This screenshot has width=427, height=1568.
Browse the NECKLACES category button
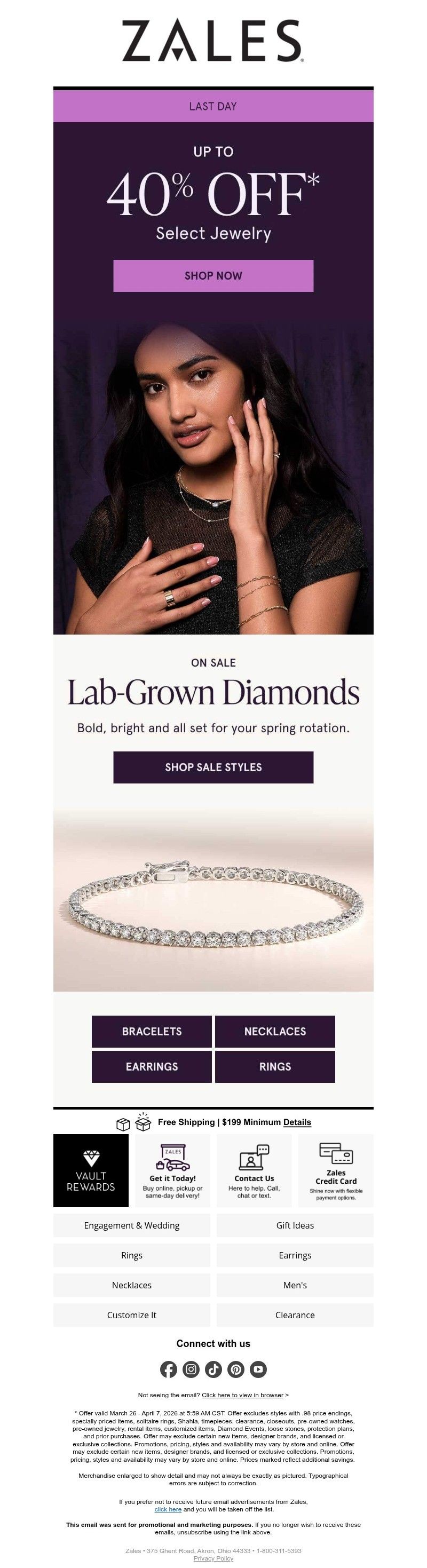point(275,1031)
